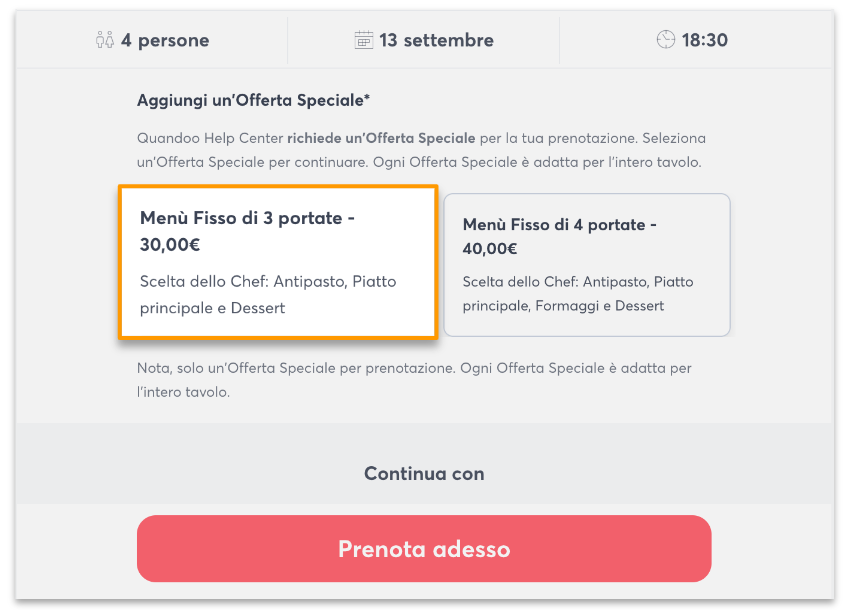Select Menù Fisso di 3 portate offer
855x610 pixels.
point(278,262)
